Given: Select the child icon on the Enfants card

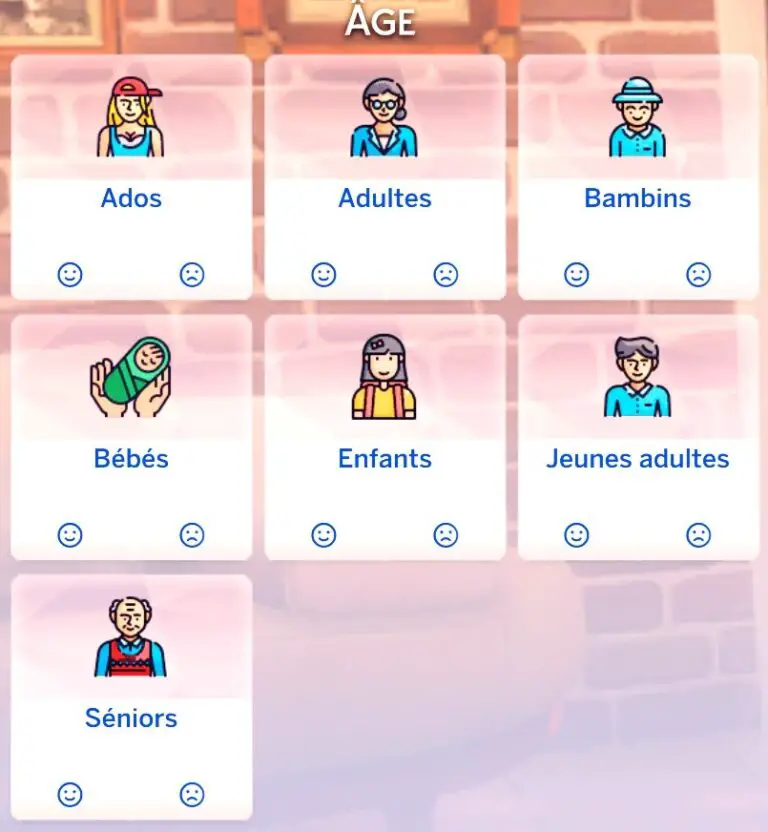Looking at the screenshot, I should [384, 378].
